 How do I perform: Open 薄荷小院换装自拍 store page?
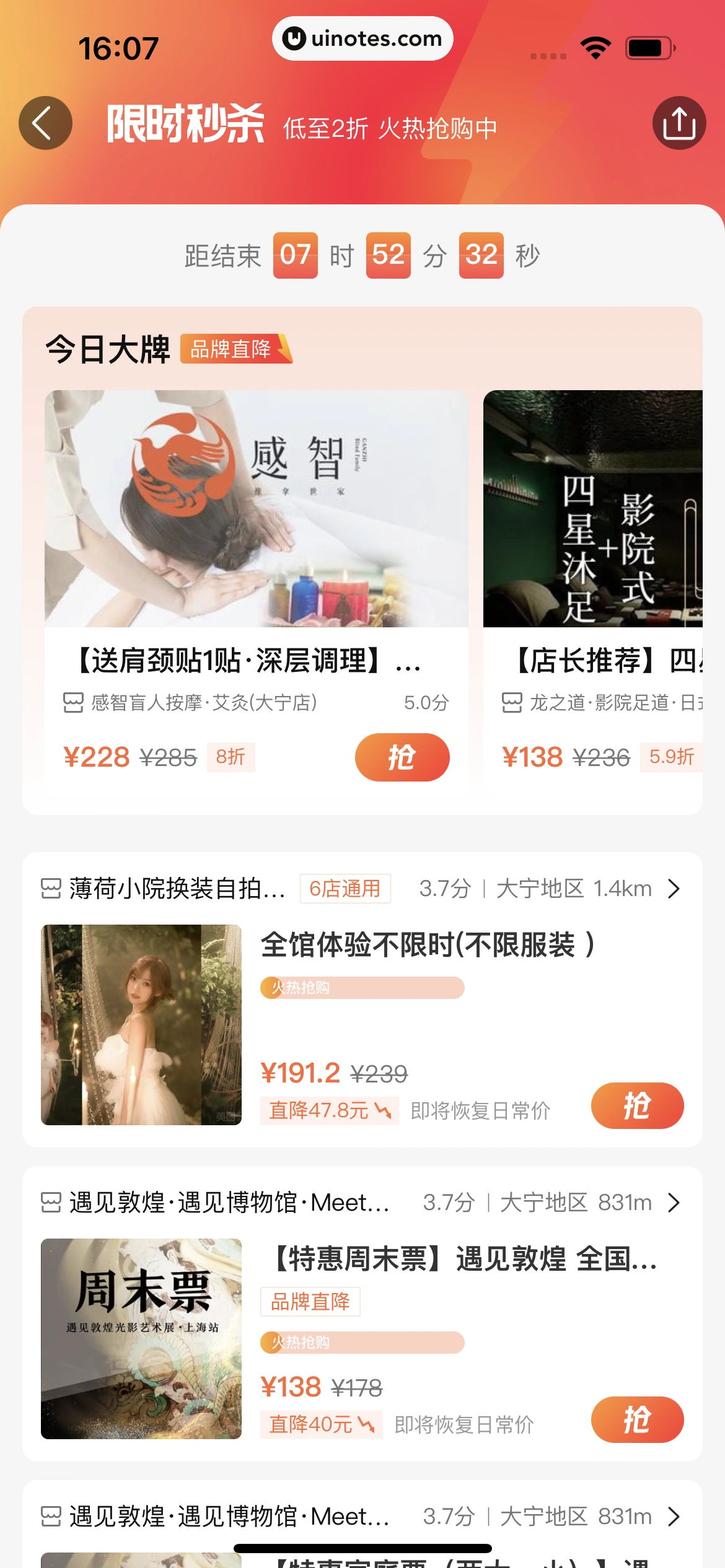pyautogui.click(x=177, y=889)
